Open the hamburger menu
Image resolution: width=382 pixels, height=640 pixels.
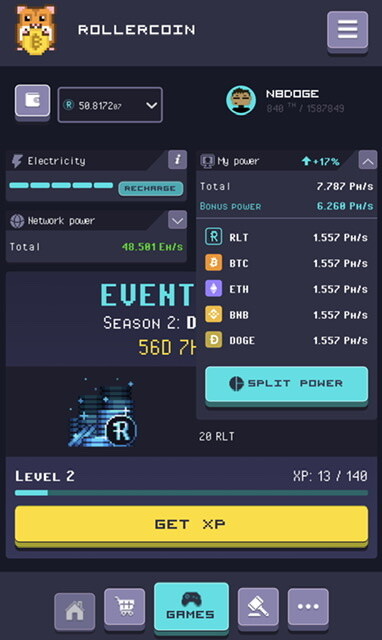coord(347,30)
